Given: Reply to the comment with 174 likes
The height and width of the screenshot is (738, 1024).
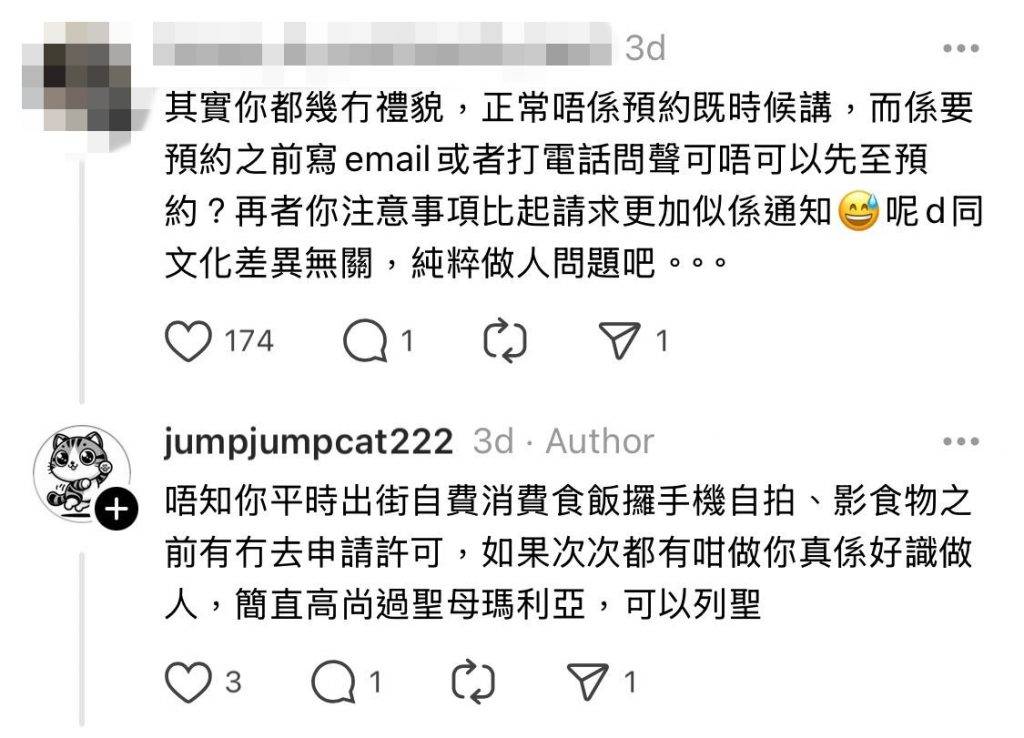Looking at the screenshot, I should click(365, 342).
